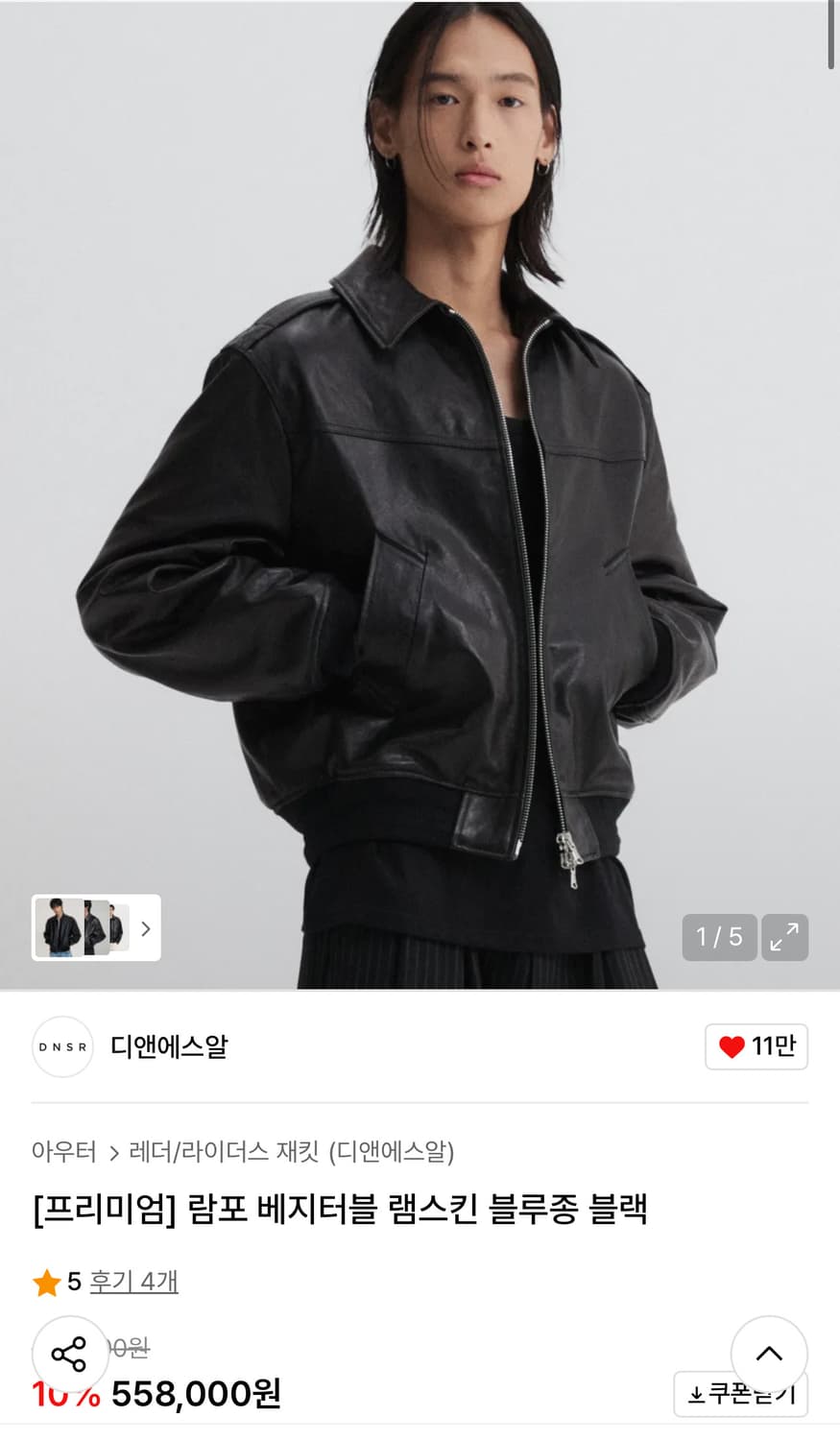Click the 1/5 image counter badge
Image resolution: width=840 pixels, height=1440 pixels.
click(719, 937)
